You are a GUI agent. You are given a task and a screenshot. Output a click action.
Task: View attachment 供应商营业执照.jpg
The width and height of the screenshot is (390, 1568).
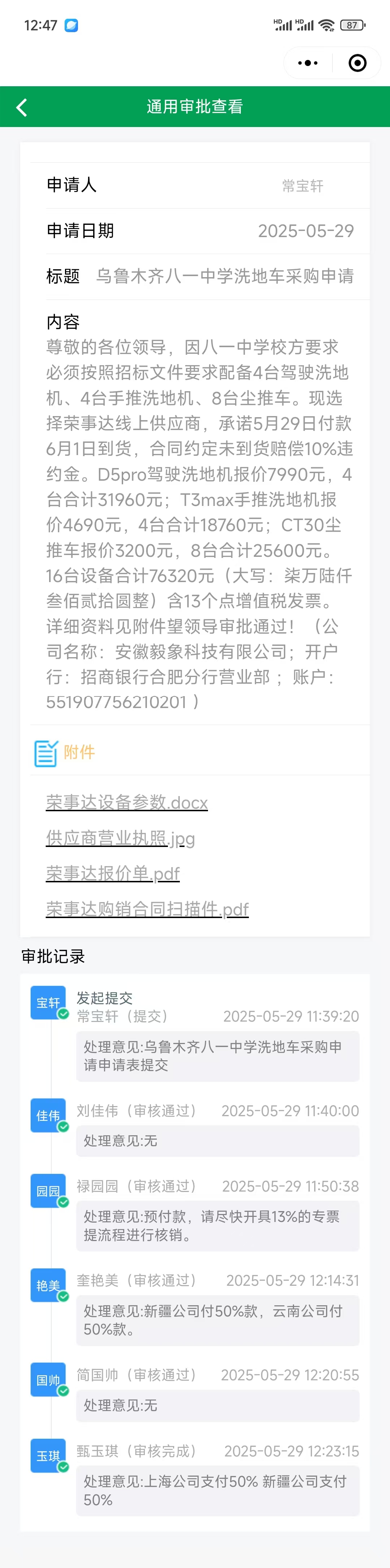point(120,838)
